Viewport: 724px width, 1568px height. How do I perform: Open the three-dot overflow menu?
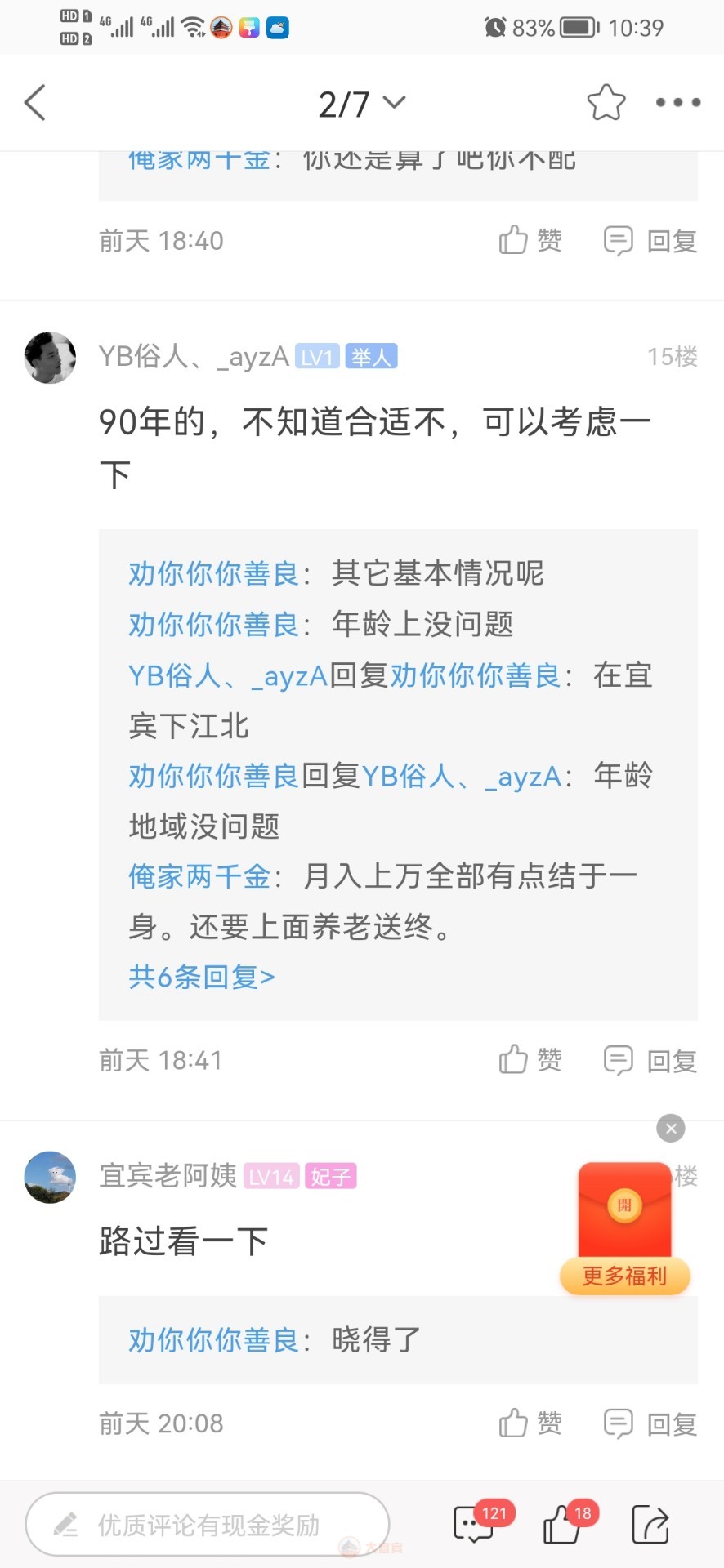click(x=677, y=103)
